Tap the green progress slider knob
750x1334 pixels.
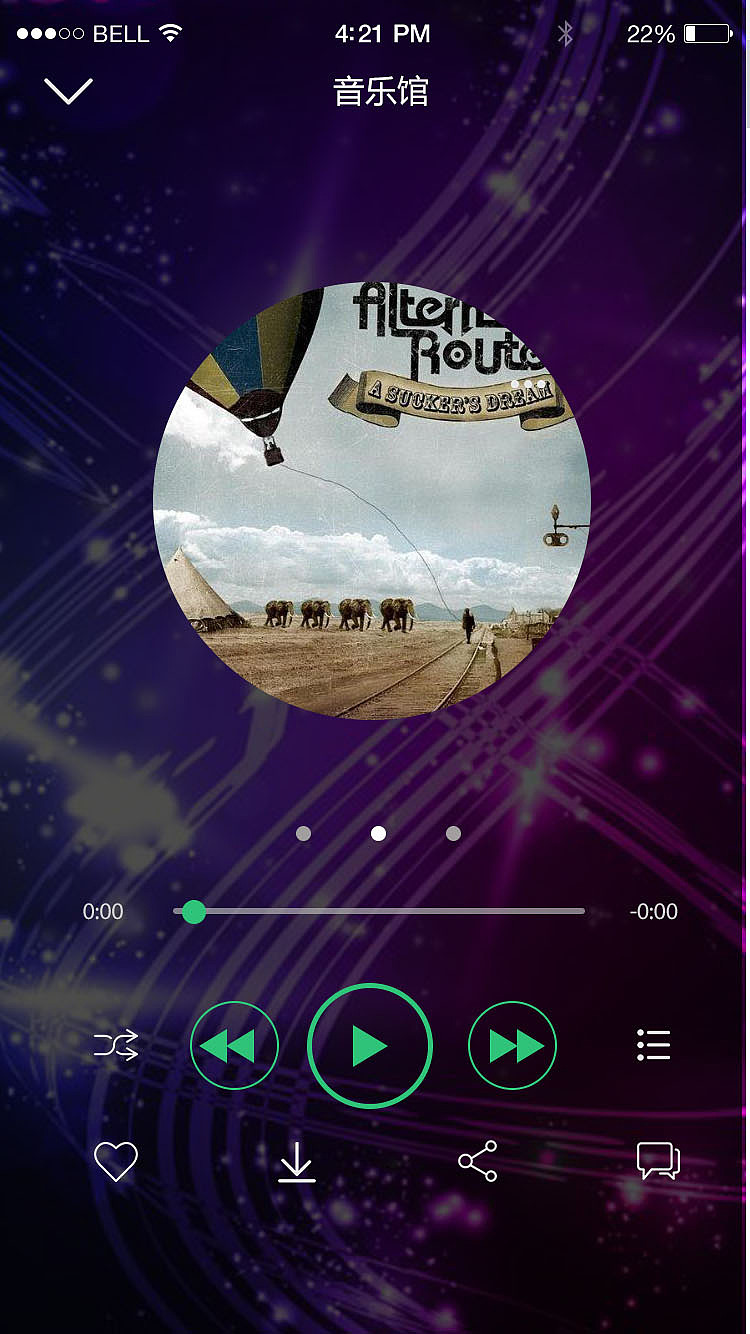[194, 912]
